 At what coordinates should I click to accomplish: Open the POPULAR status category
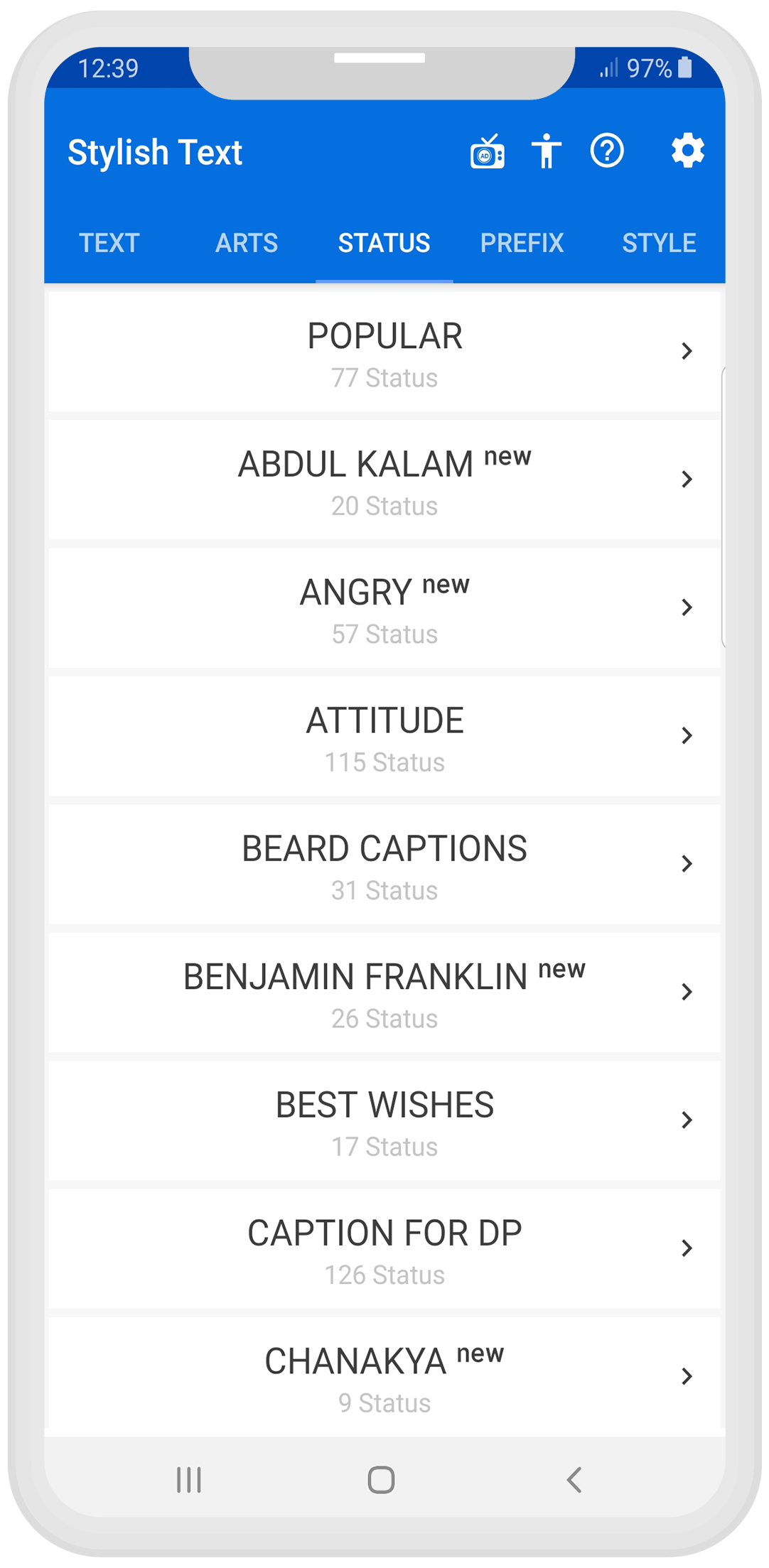[384, 352]
